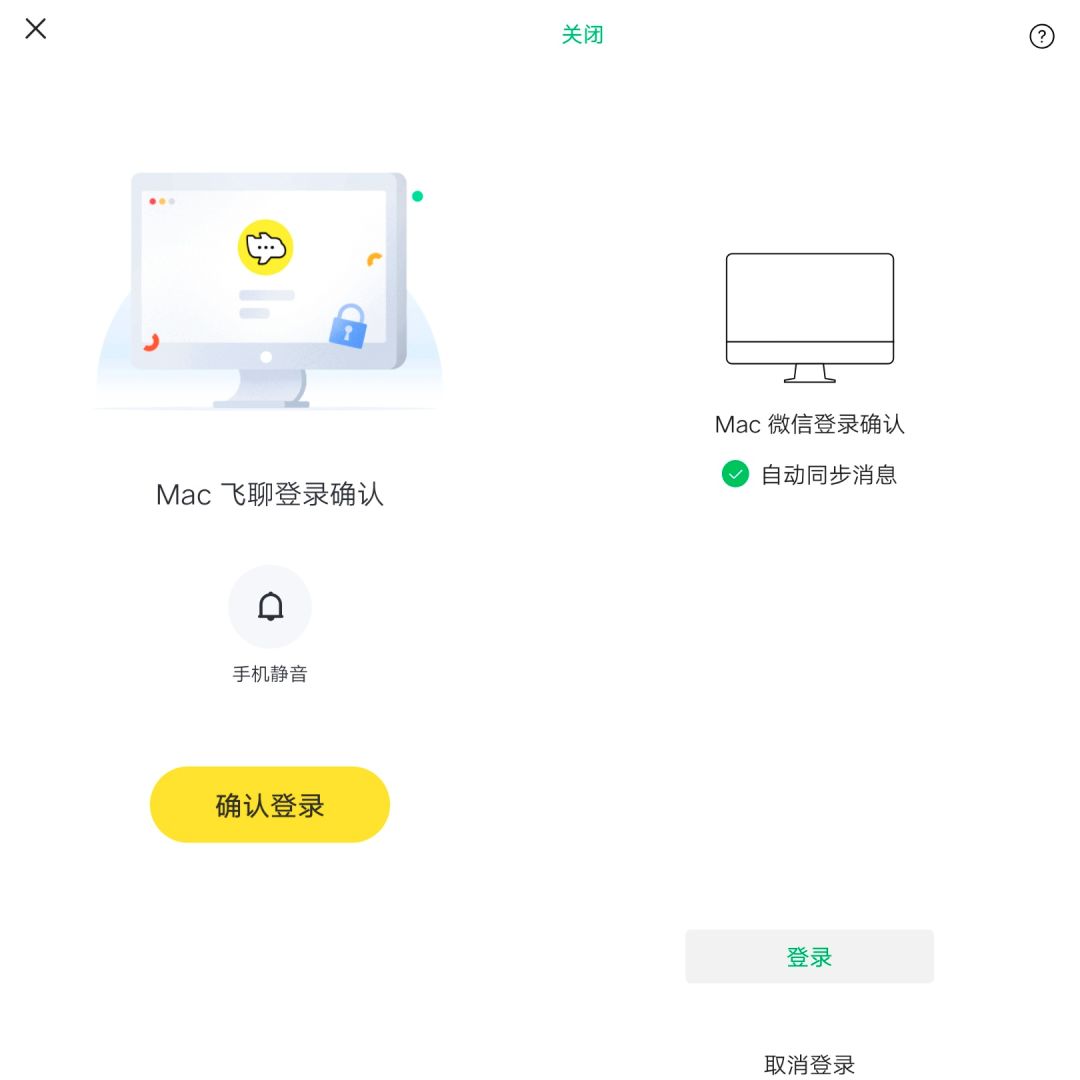Cancel WeChat login via 取消登录
This screenshot has height=1080, width=1080.
point(809,1065)
